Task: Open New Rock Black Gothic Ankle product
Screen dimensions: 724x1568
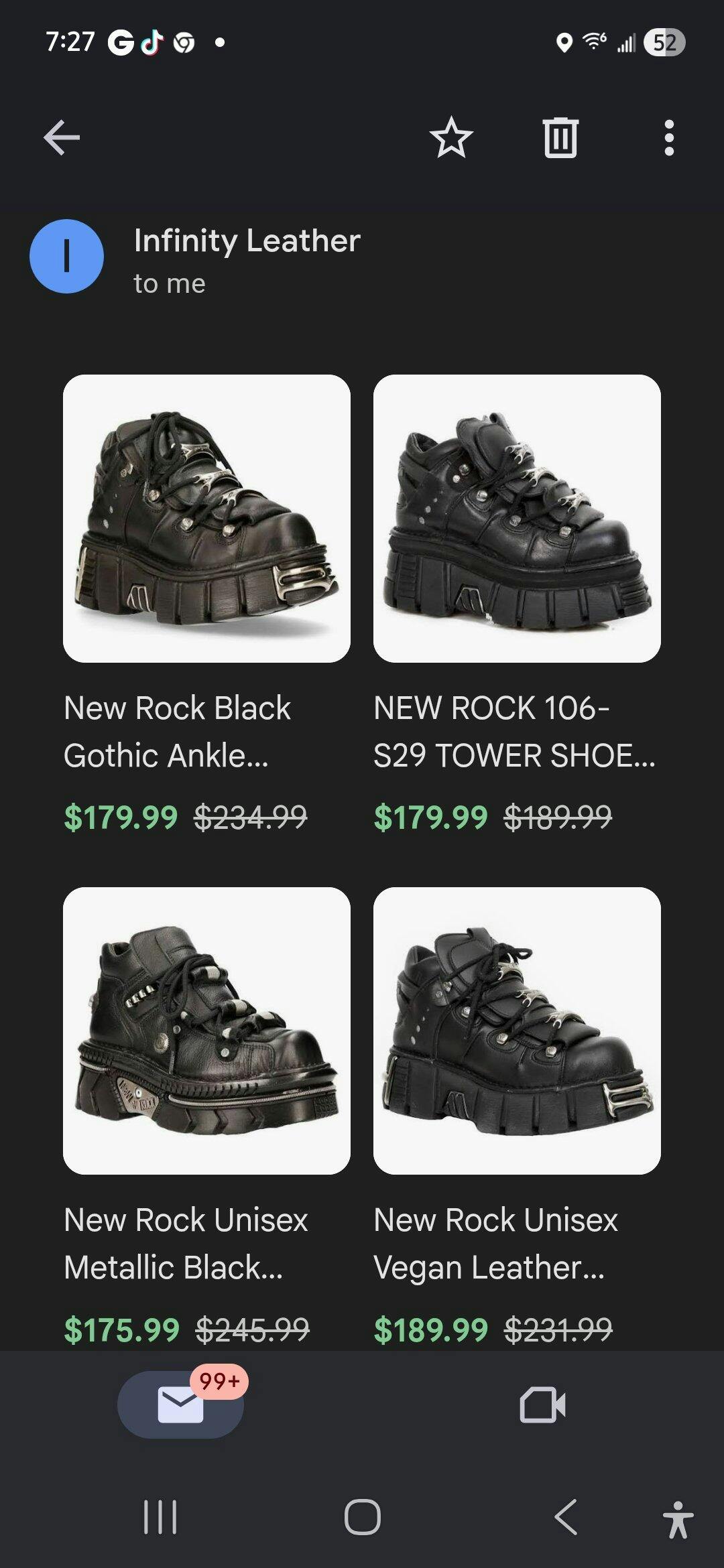Action: pos(206,519)
